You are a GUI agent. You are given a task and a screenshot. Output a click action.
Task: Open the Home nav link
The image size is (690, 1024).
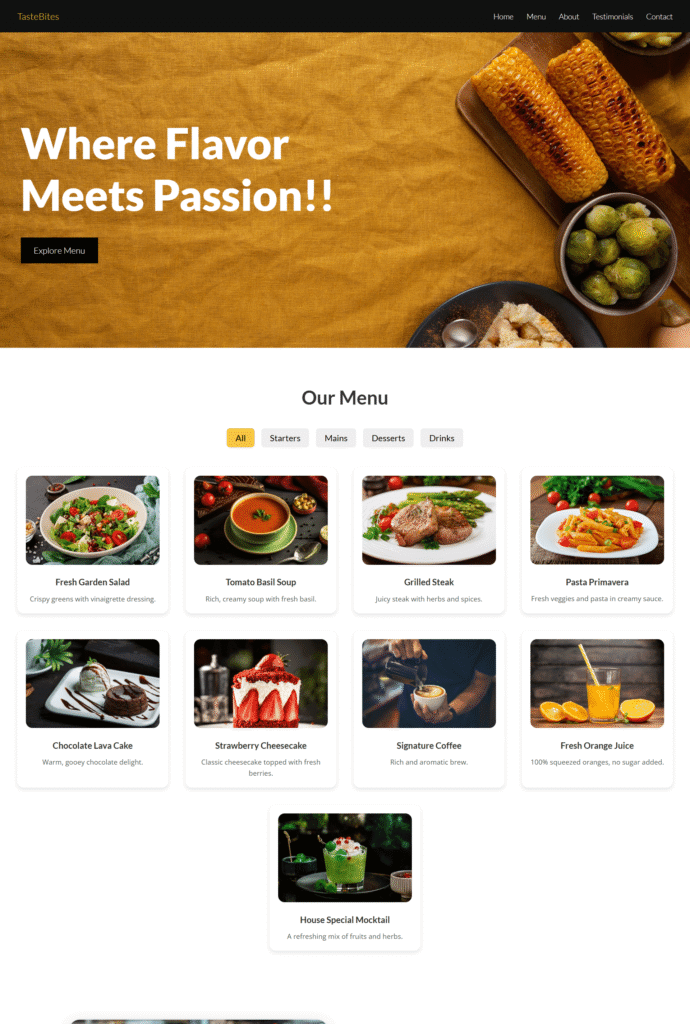click(x=503, y=16)
